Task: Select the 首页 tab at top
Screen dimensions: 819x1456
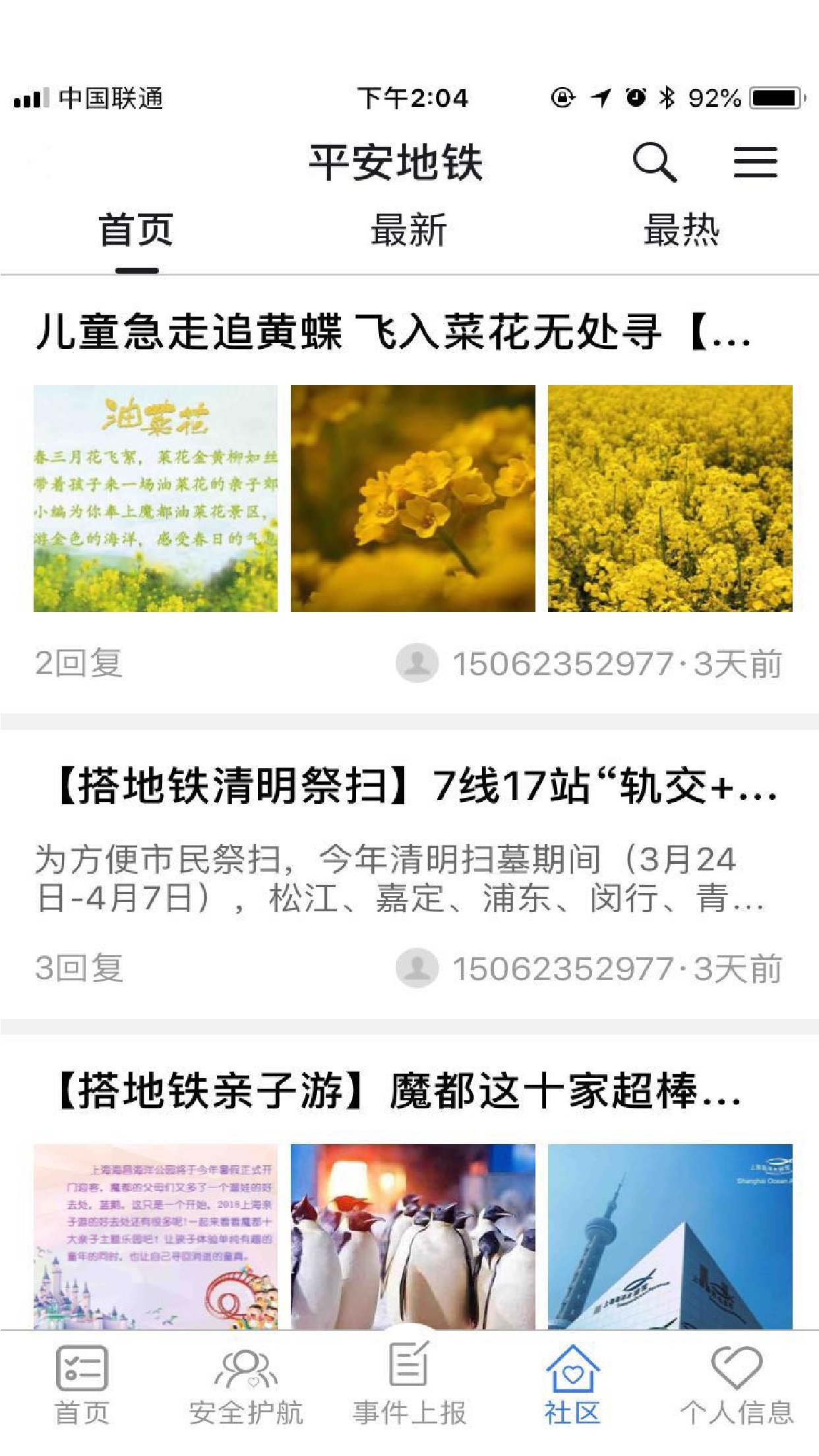Action: pyautogui.click(x=136, y=231)
